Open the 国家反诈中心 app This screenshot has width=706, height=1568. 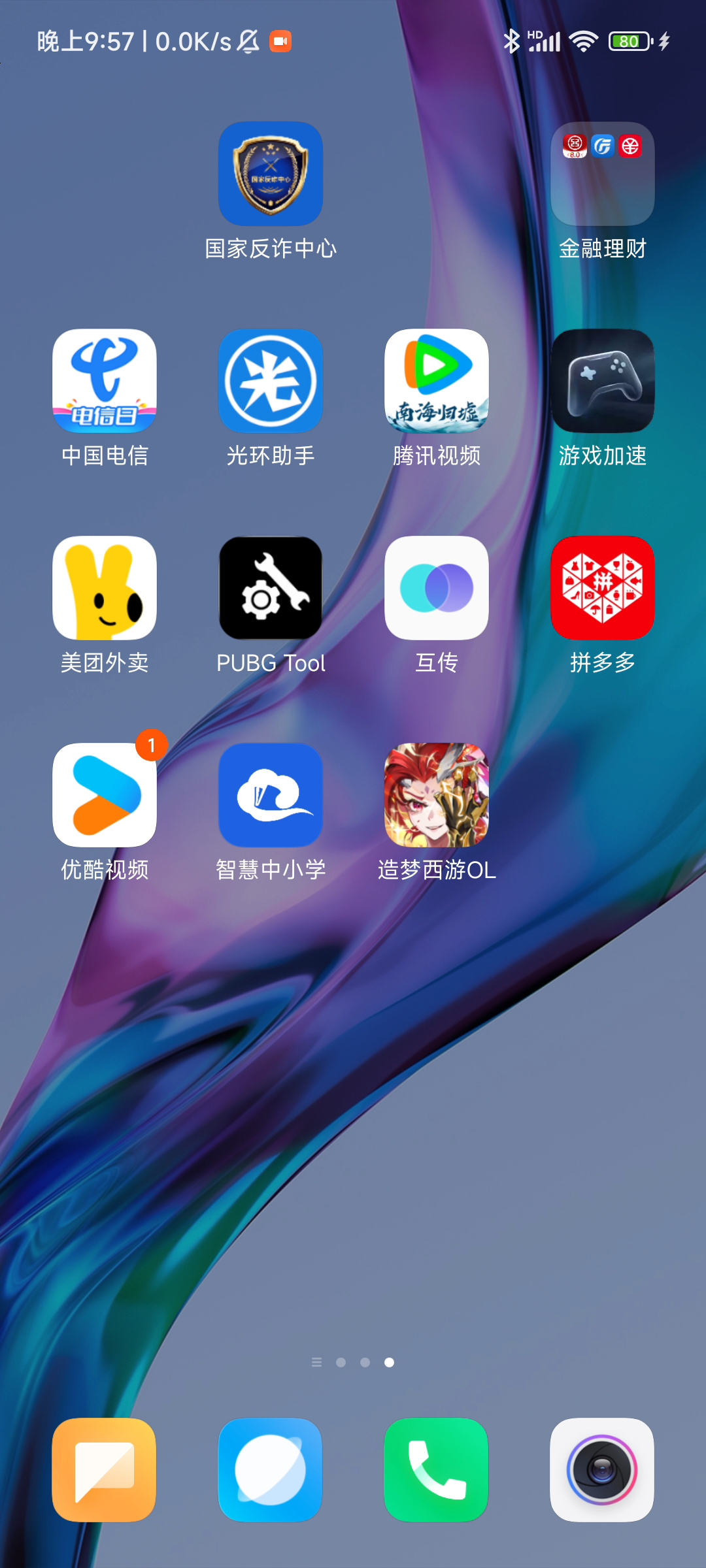pyautogui.click(x=270, y=174)
